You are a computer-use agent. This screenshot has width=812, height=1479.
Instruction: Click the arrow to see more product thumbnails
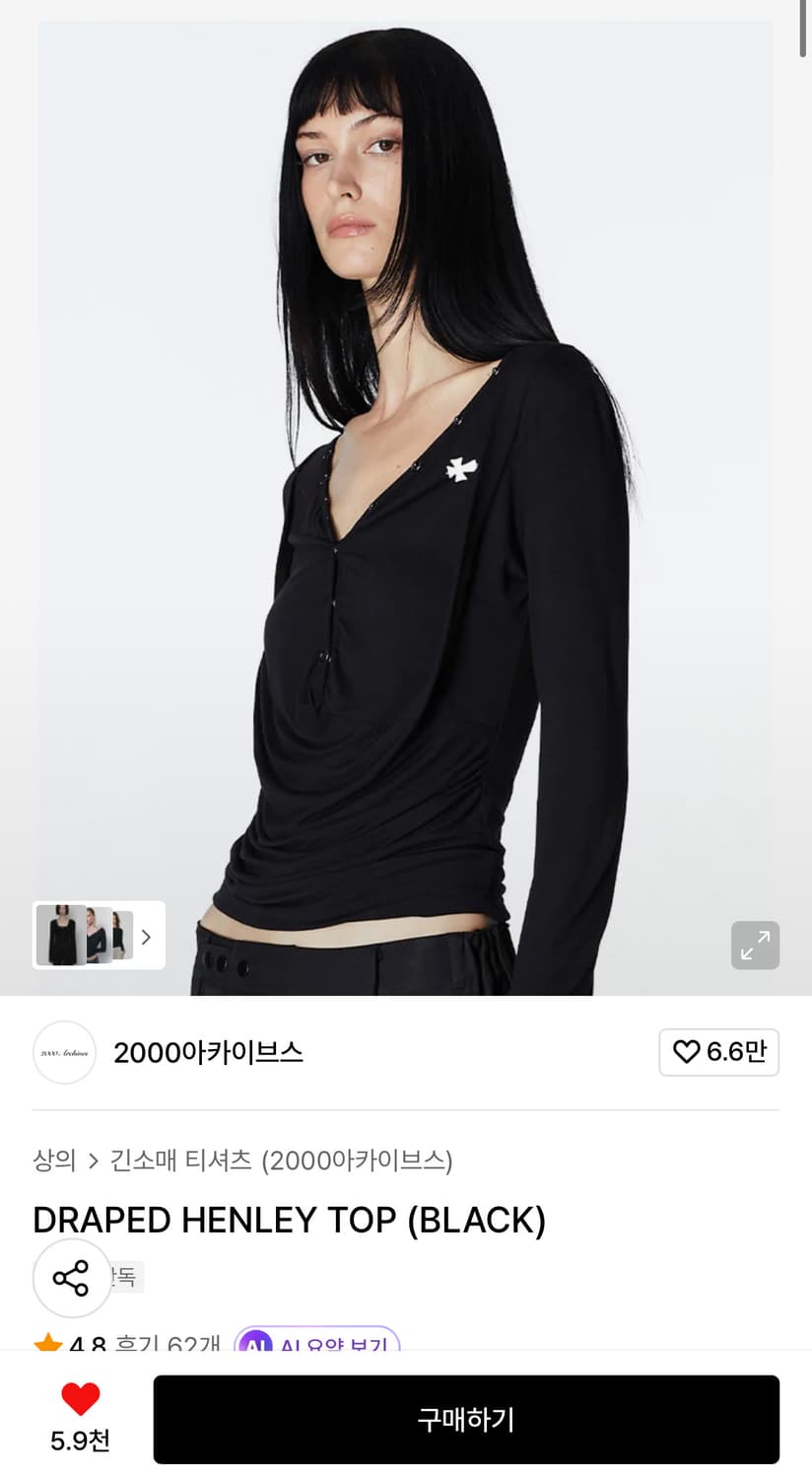pos(145,936)
